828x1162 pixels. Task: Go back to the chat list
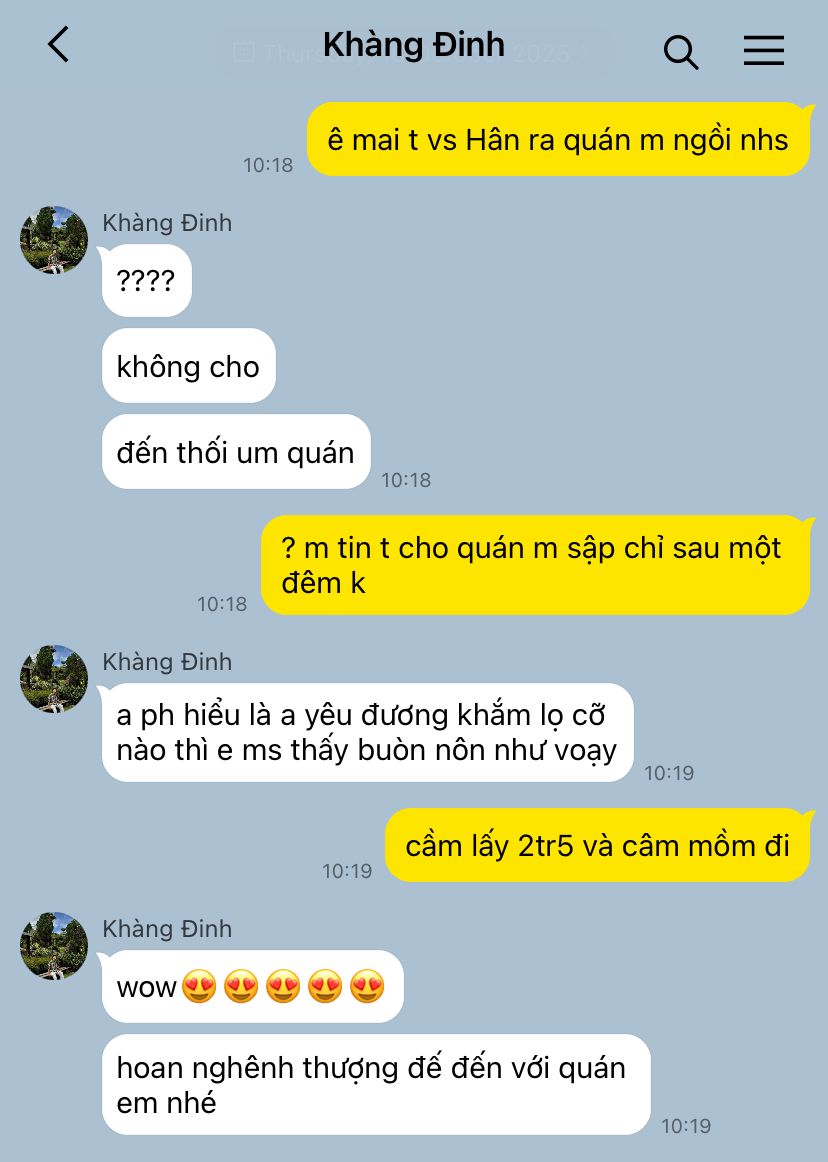coord(59,46)
